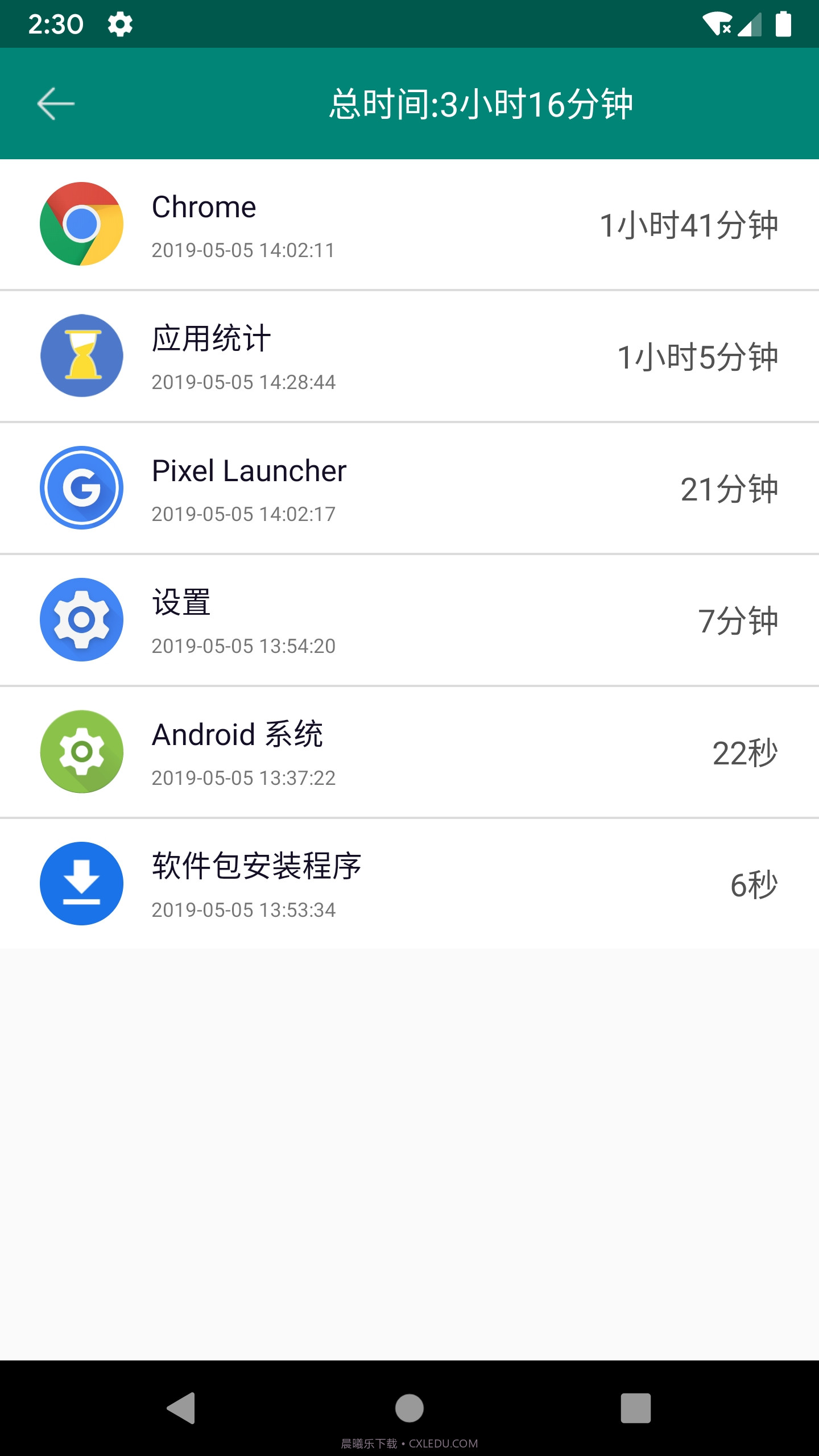Click the cellular signal icon
Viewport: 819px width, 1456px height.
(x=750, y=24)
